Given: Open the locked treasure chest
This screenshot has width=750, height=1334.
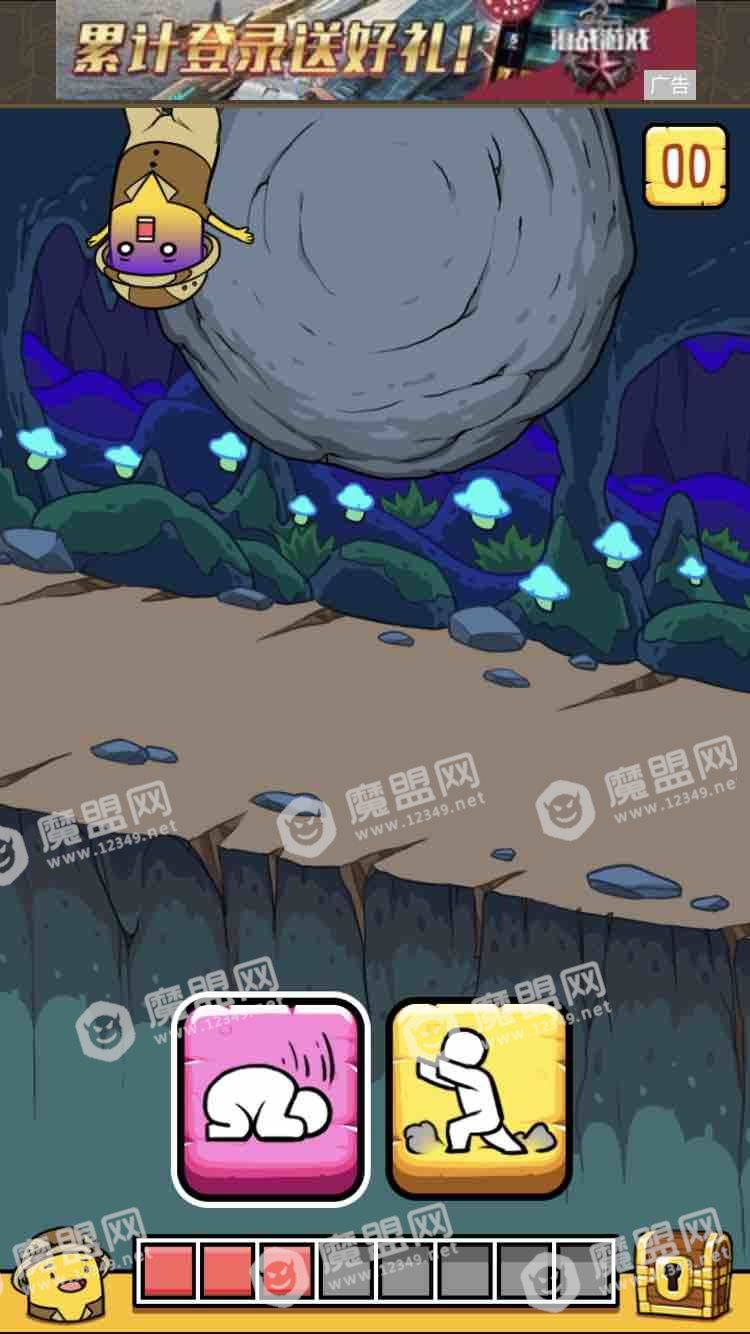Looking at the screenshot, I should click(x=683, y=1274).
